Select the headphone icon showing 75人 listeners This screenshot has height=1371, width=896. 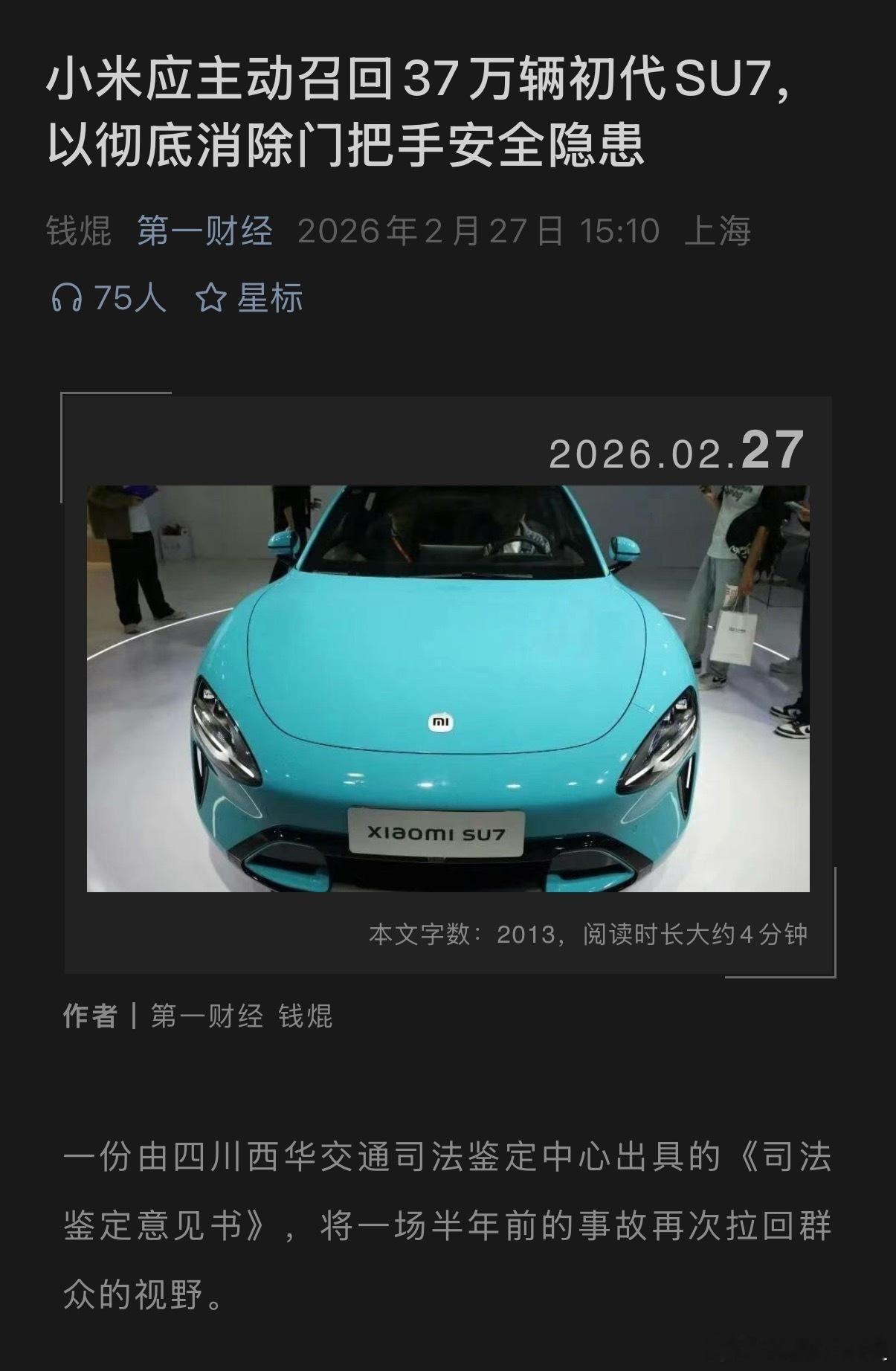click(71, 296)
